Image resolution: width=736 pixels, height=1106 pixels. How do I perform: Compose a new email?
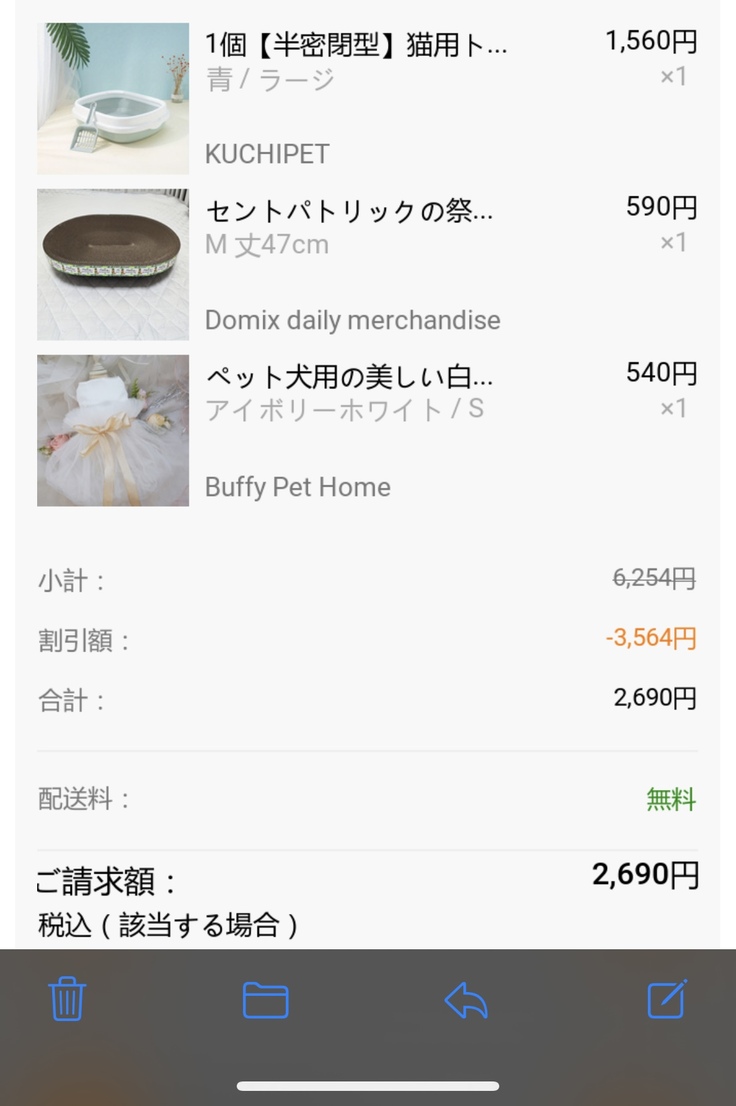(x=667, y=999)
